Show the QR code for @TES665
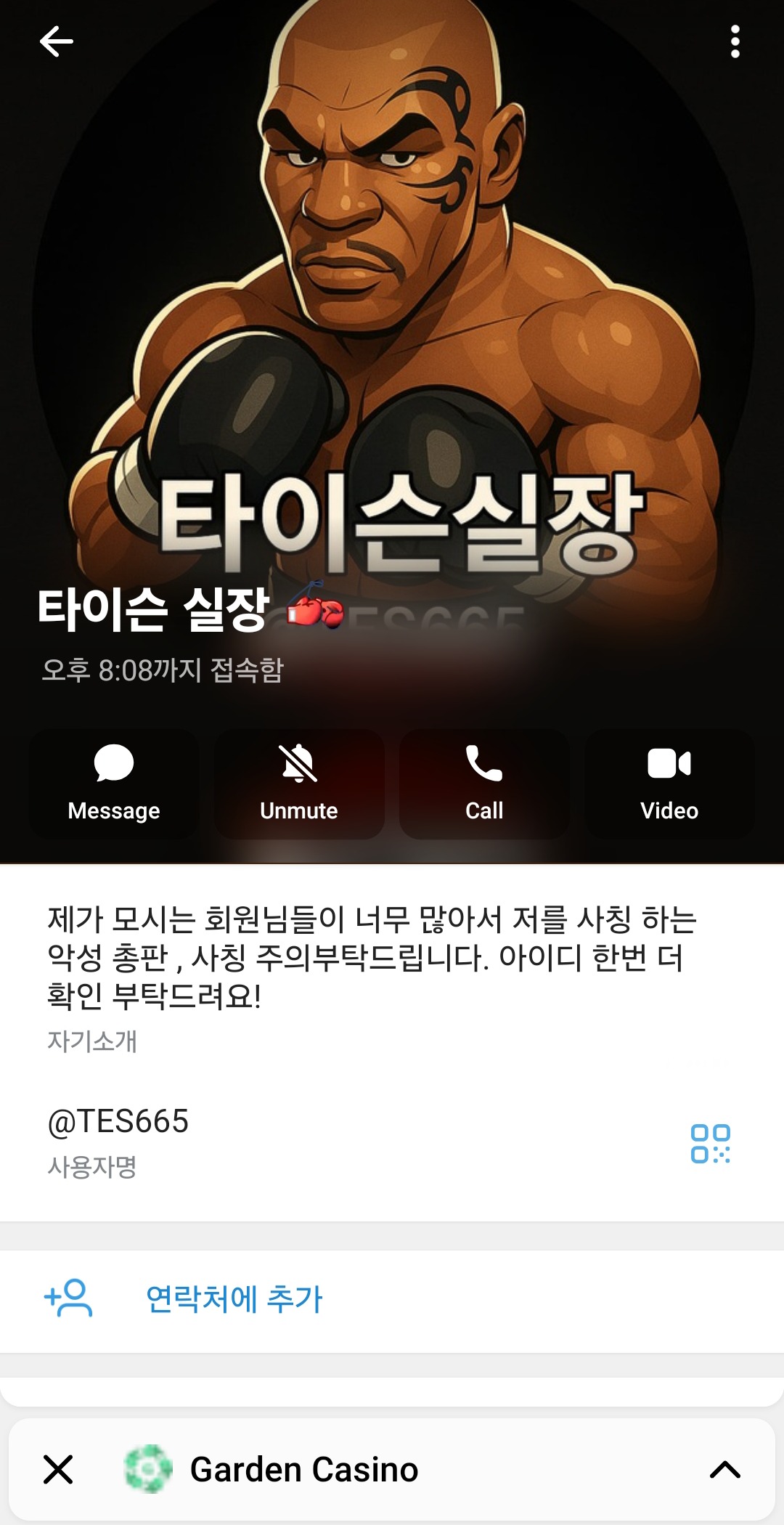 pyautogui.click(x=710, y=1144)
